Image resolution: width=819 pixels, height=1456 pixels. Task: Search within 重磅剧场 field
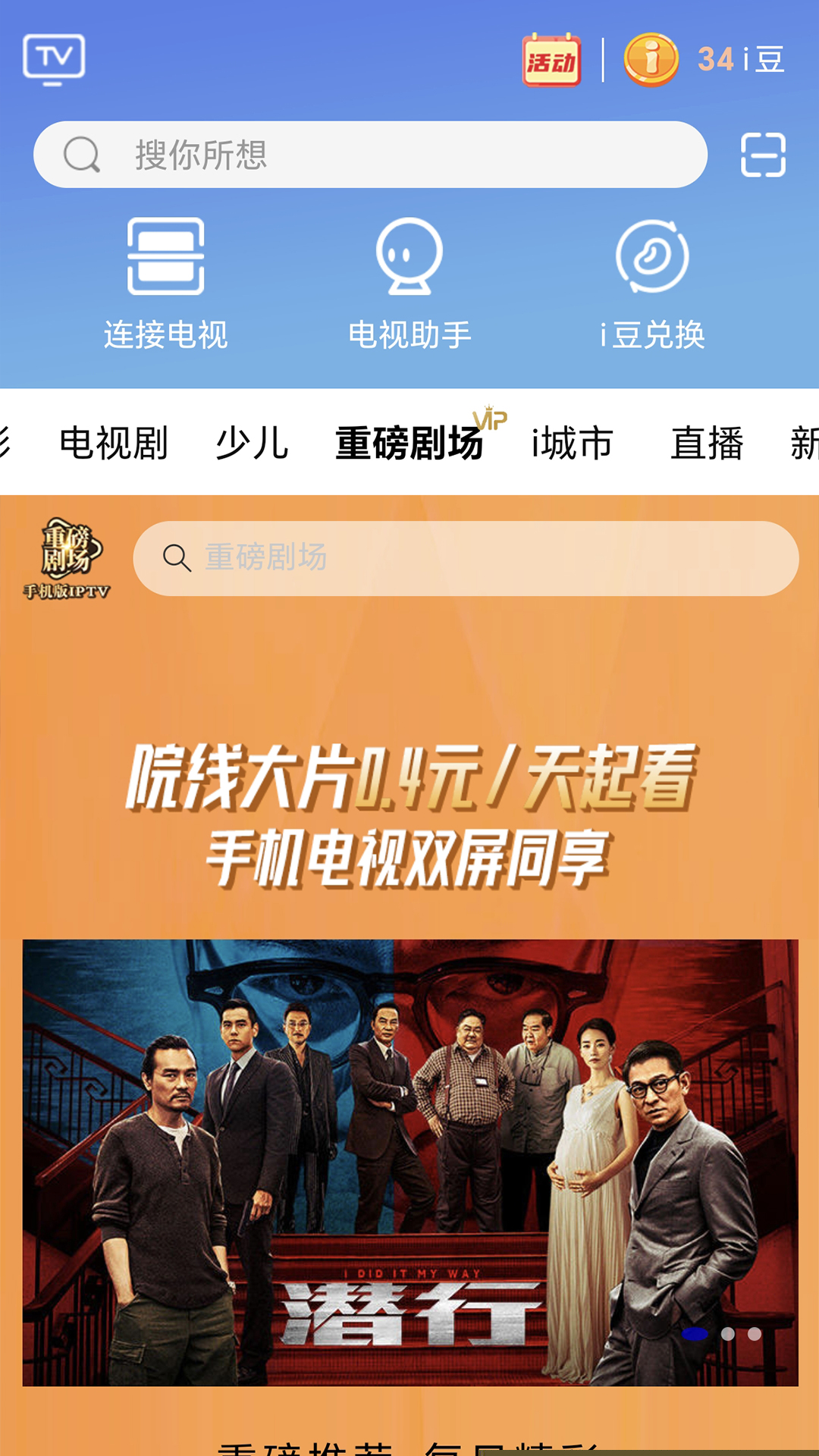point(466,558)
